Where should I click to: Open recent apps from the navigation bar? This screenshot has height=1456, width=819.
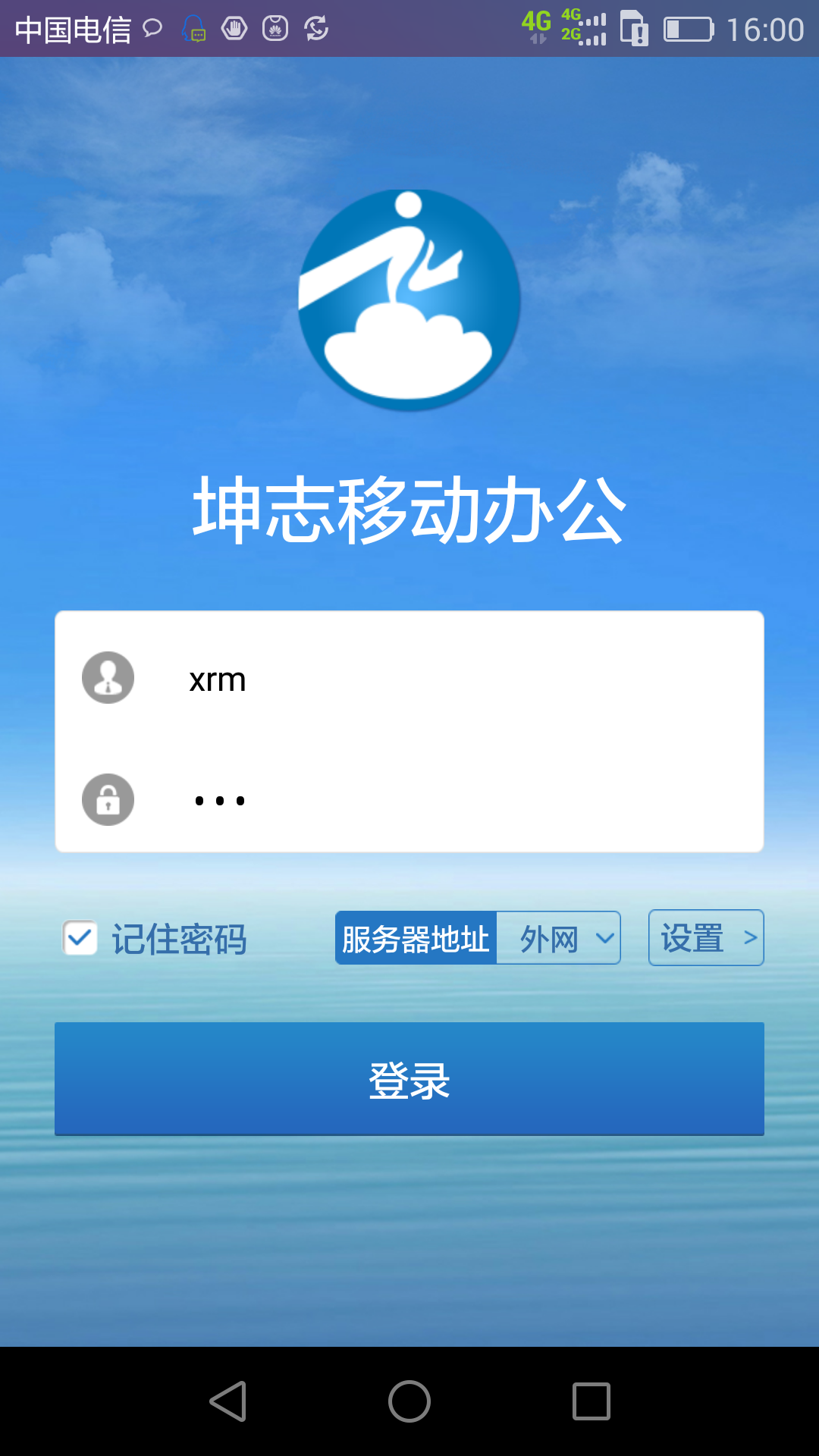(591, 1401)
